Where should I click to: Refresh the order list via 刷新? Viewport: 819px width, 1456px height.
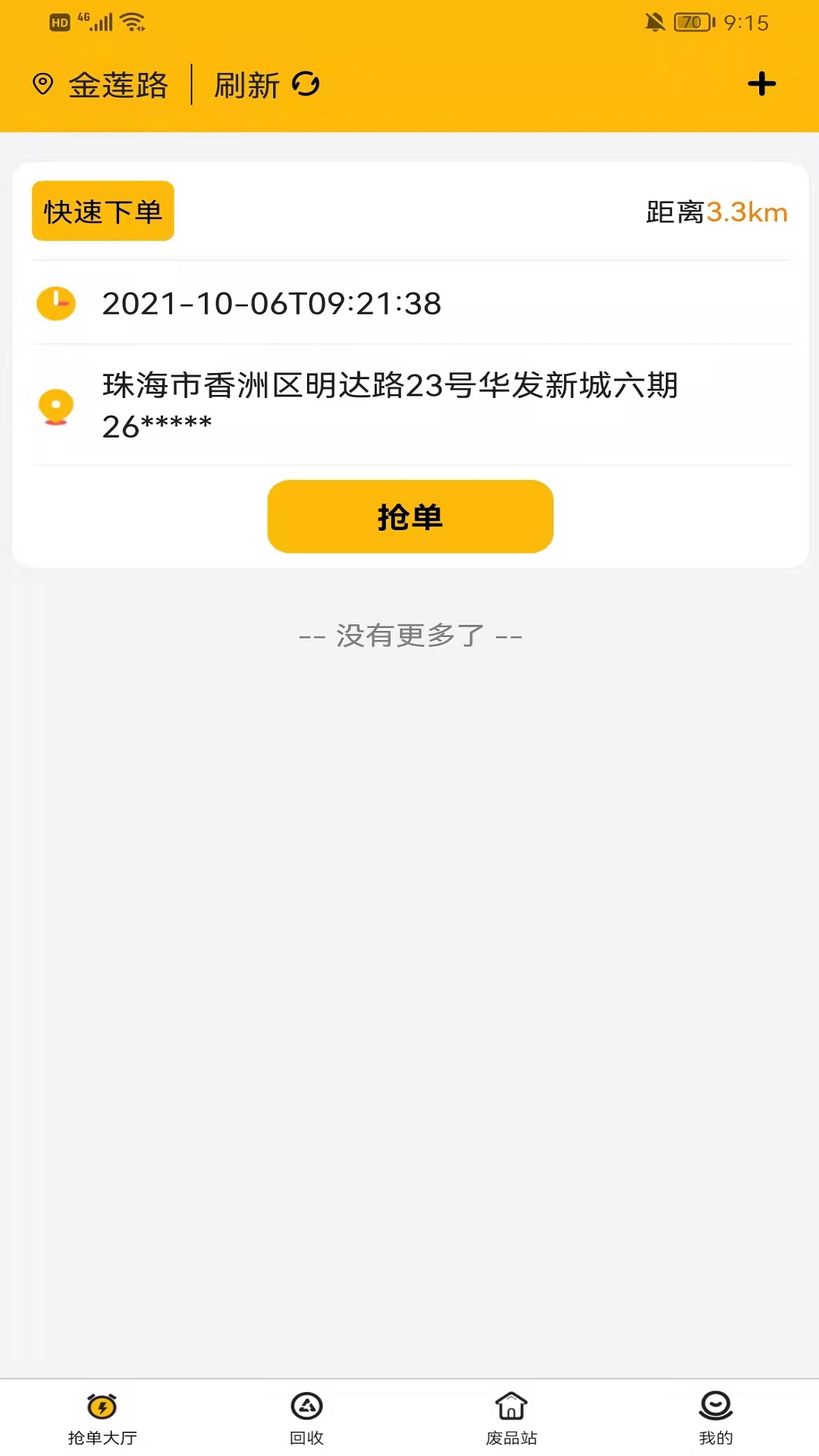(266, 85)
